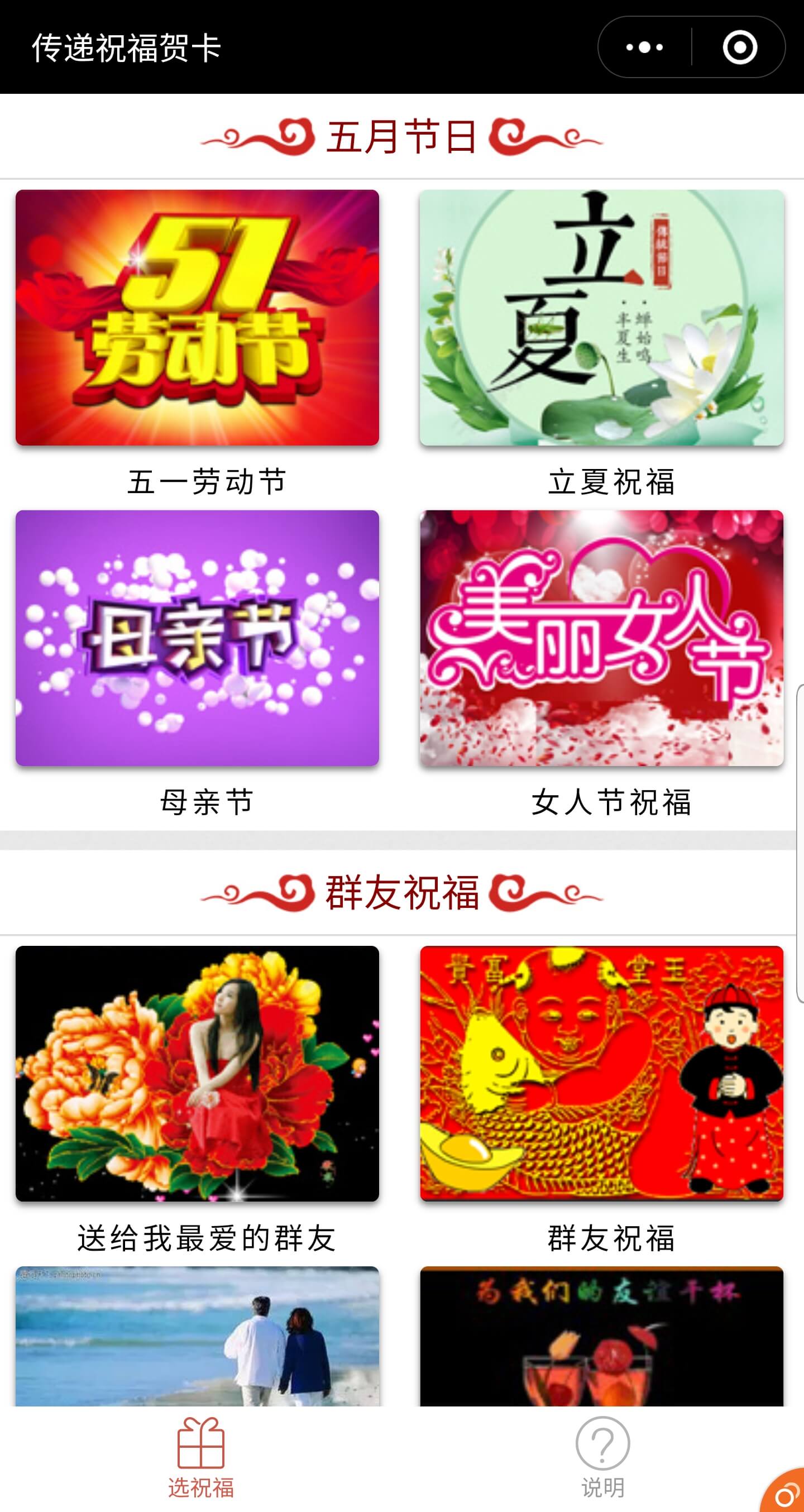
Task: Open the 送给我最爱的群友 card
Action: [x=197, y=1074]
